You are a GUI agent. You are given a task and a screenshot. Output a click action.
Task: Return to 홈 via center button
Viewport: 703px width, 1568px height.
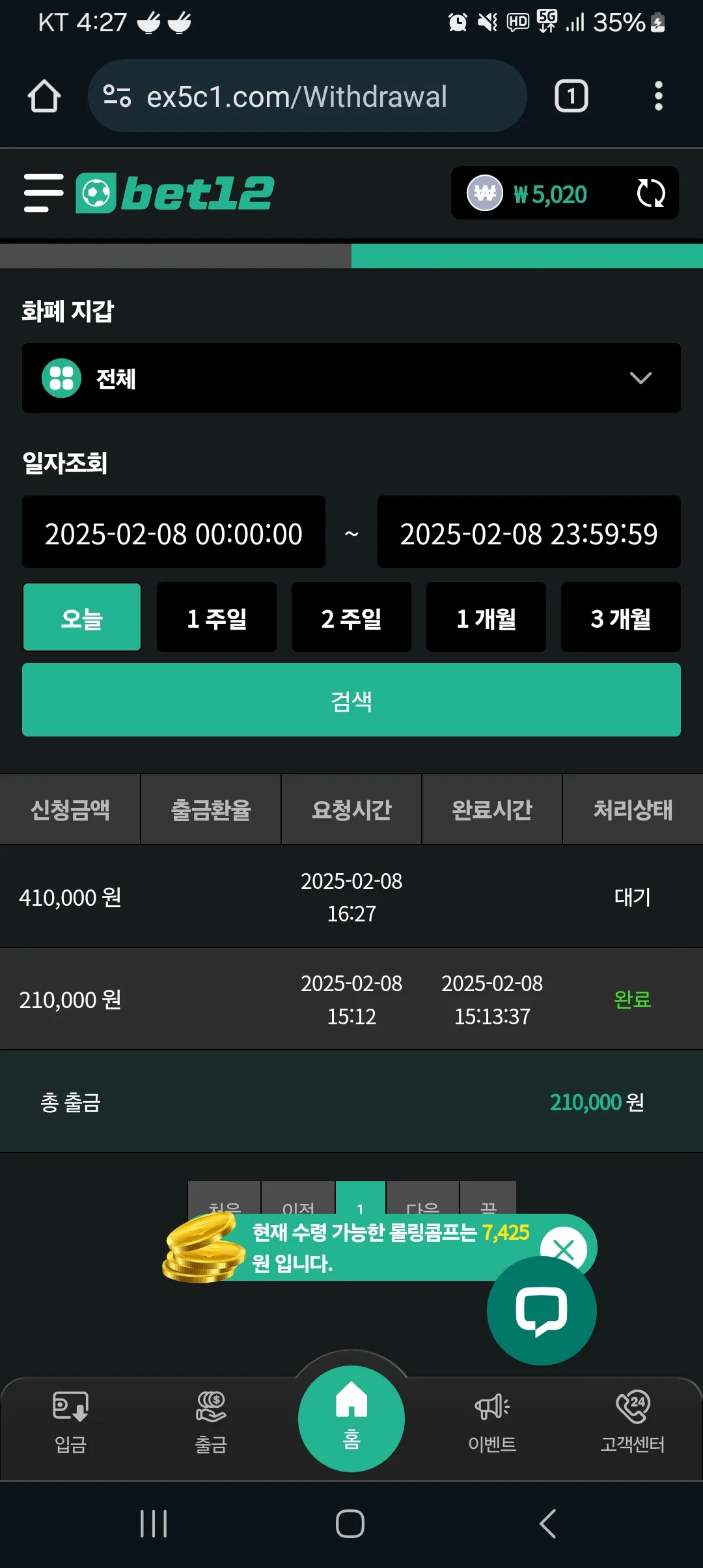tap(351, 1419)
